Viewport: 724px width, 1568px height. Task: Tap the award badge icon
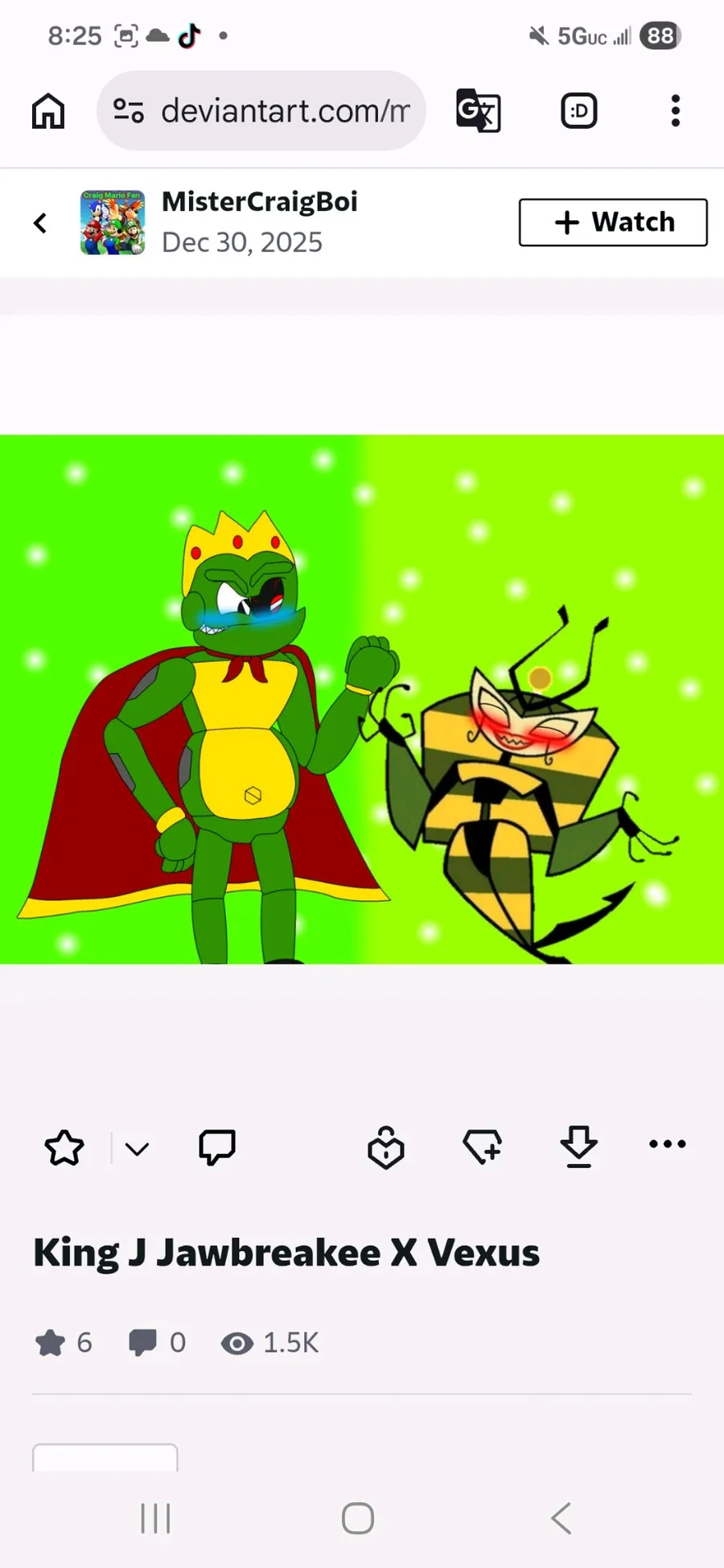[x=386, y=1147]
